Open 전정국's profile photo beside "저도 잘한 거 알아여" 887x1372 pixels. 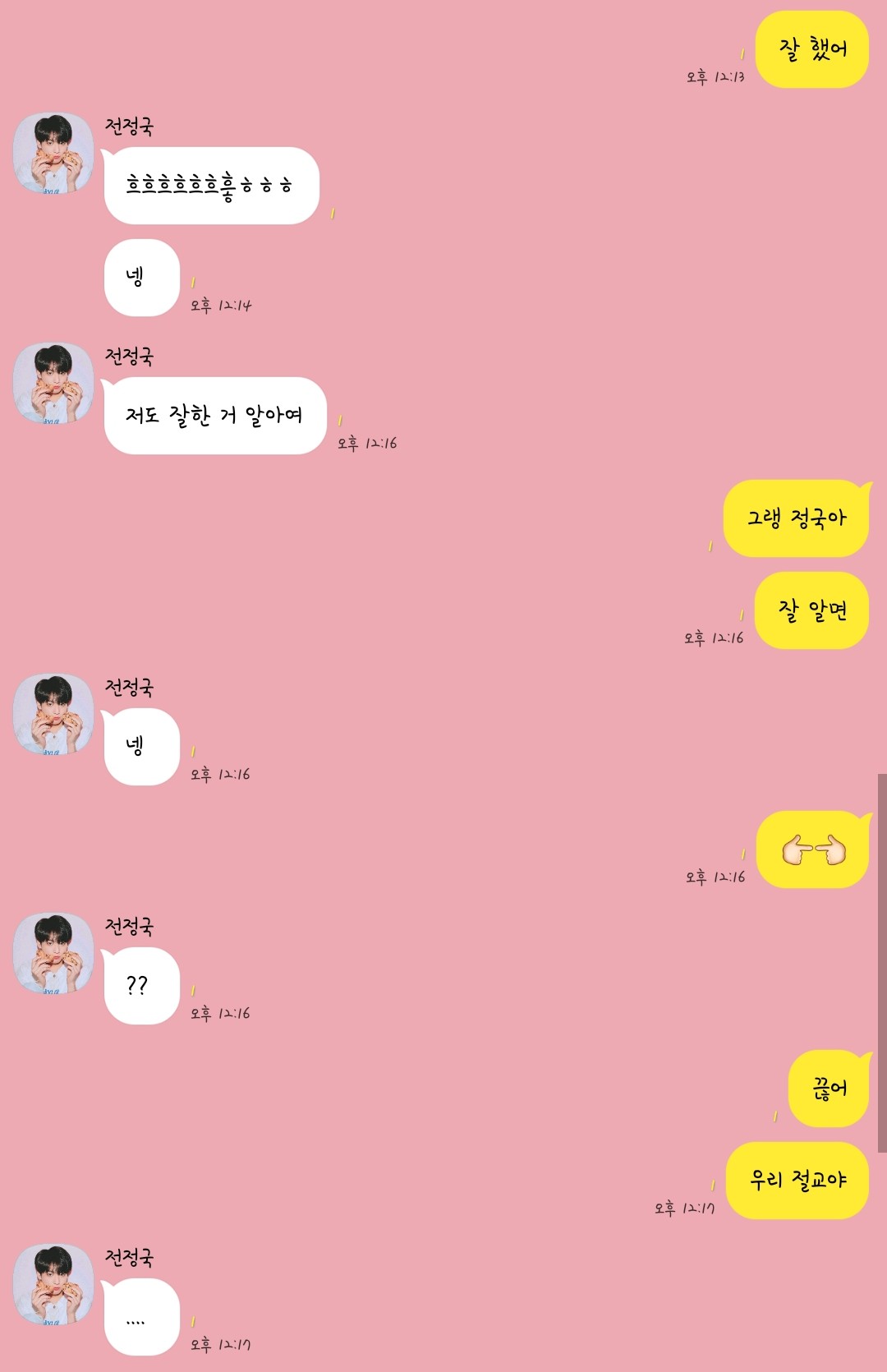point(53,384)
